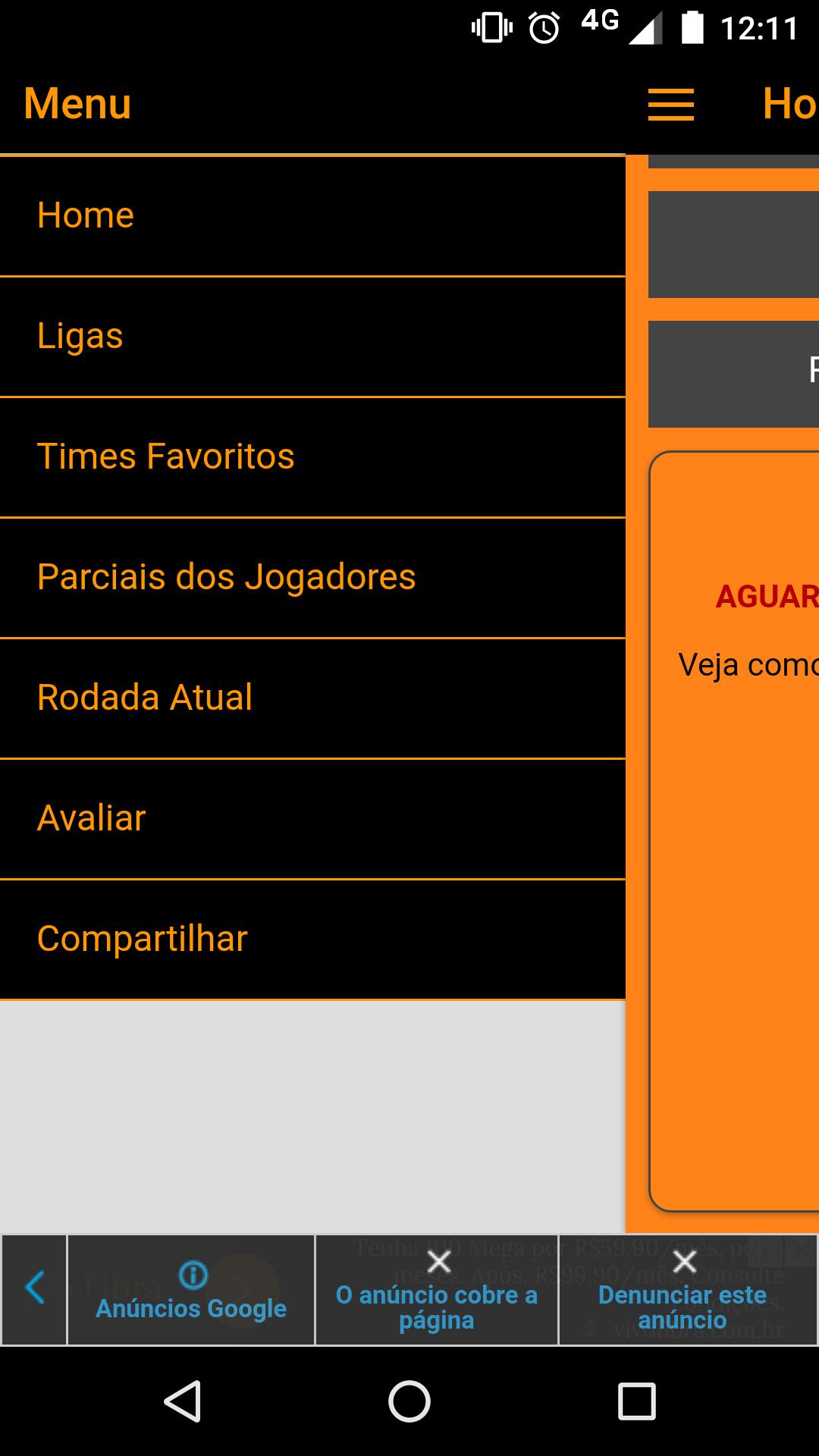This screenshot has width=819, height=1456.
Task: Select Compartilhar to share the app
Action: coord(312,939)
